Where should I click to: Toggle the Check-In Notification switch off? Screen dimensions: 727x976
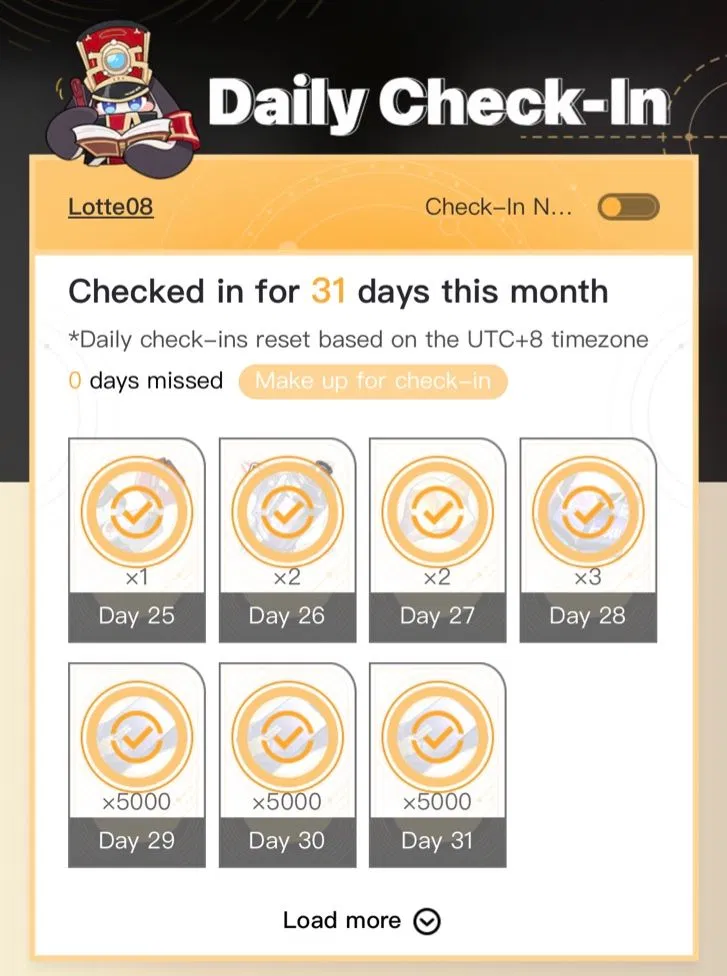628,206
